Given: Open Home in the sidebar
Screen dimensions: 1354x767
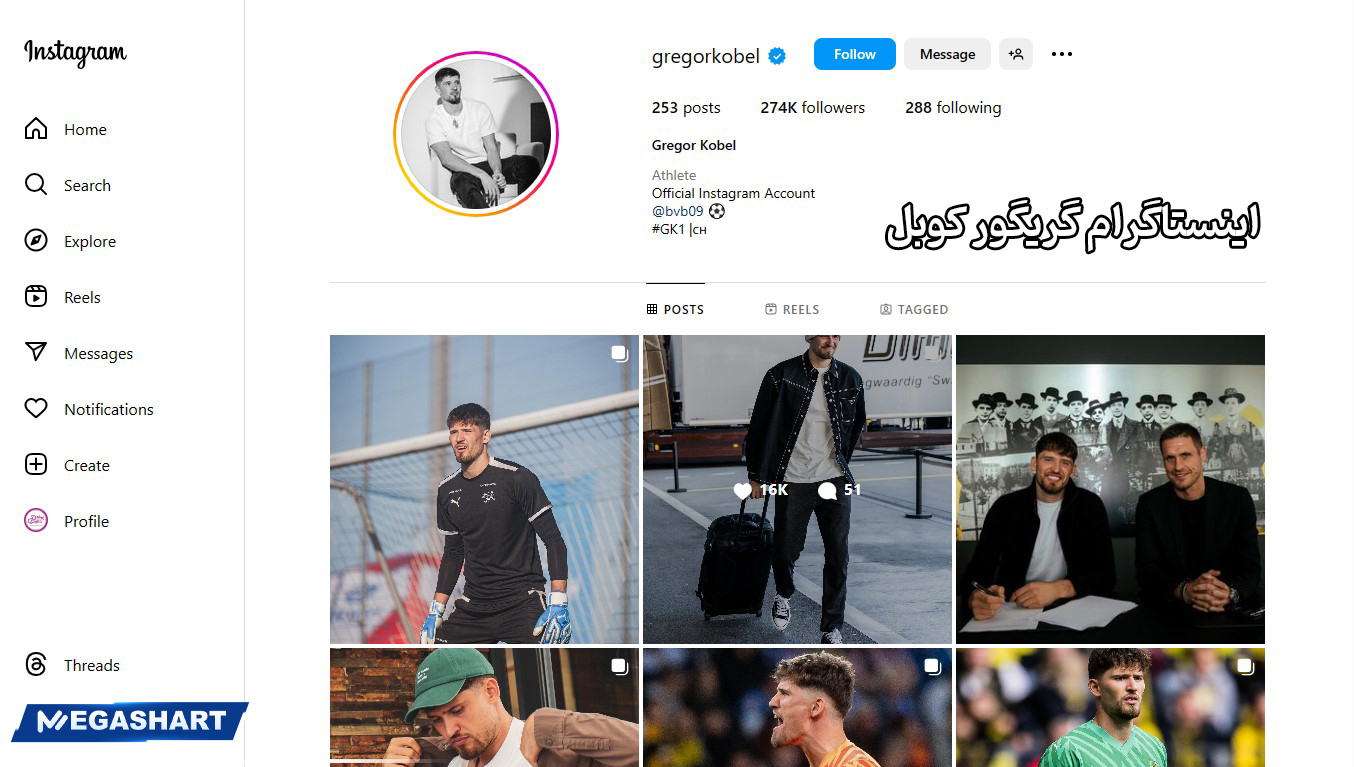Looking at the screenshot, I should pos(84,129).
